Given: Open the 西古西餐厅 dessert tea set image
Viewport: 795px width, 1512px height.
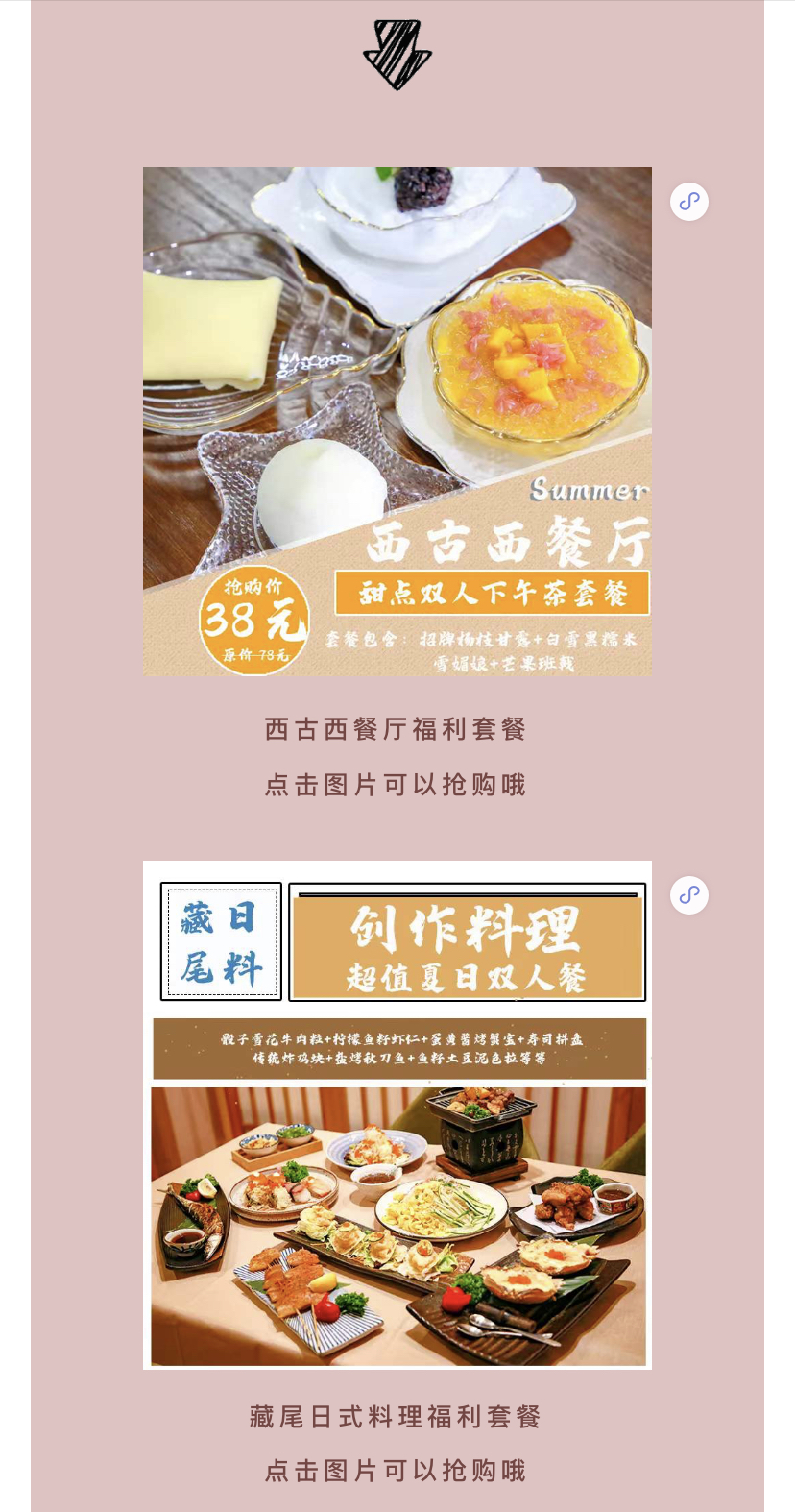Looking at the screenshot, I should pyautogui.click(x=397, y=421).
